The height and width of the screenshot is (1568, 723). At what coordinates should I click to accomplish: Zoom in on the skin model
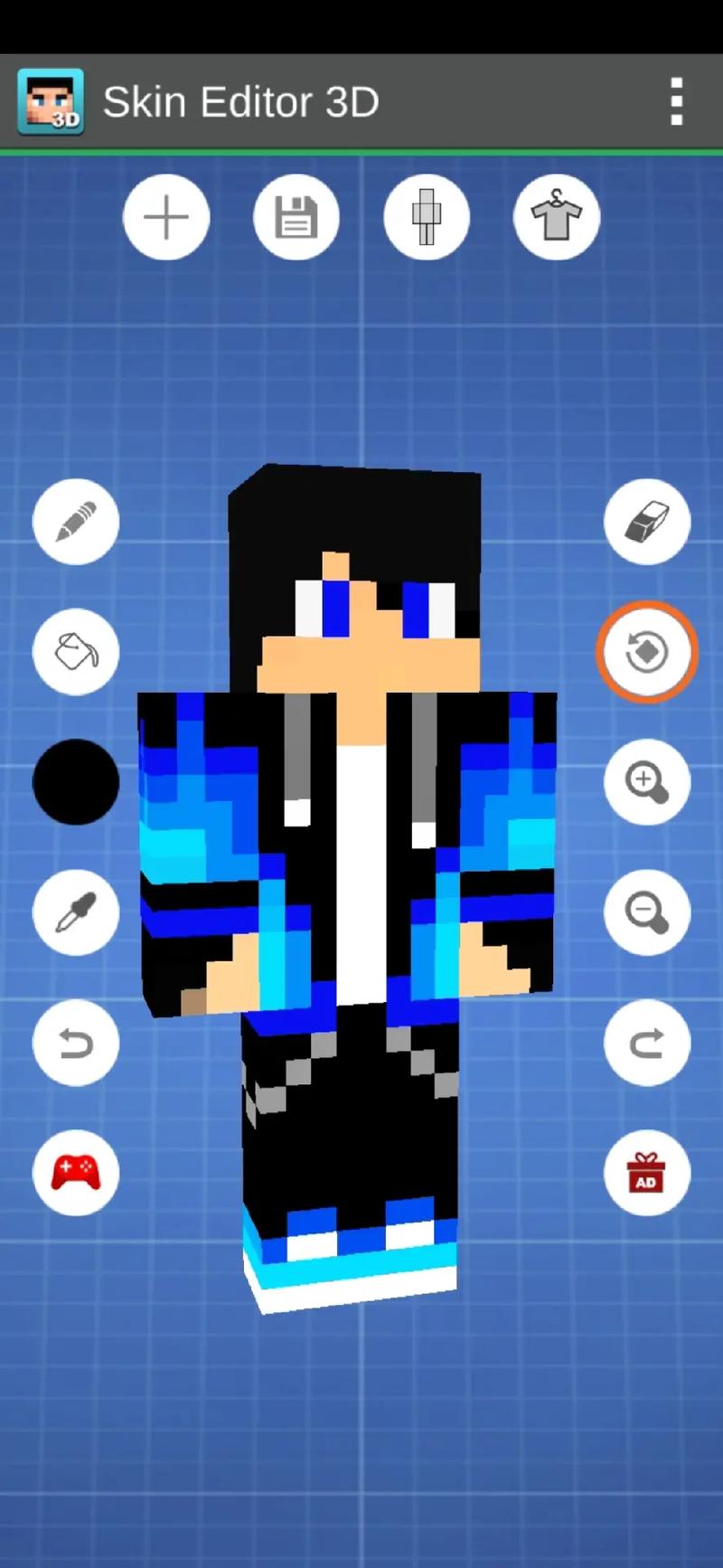coord(646,782)
